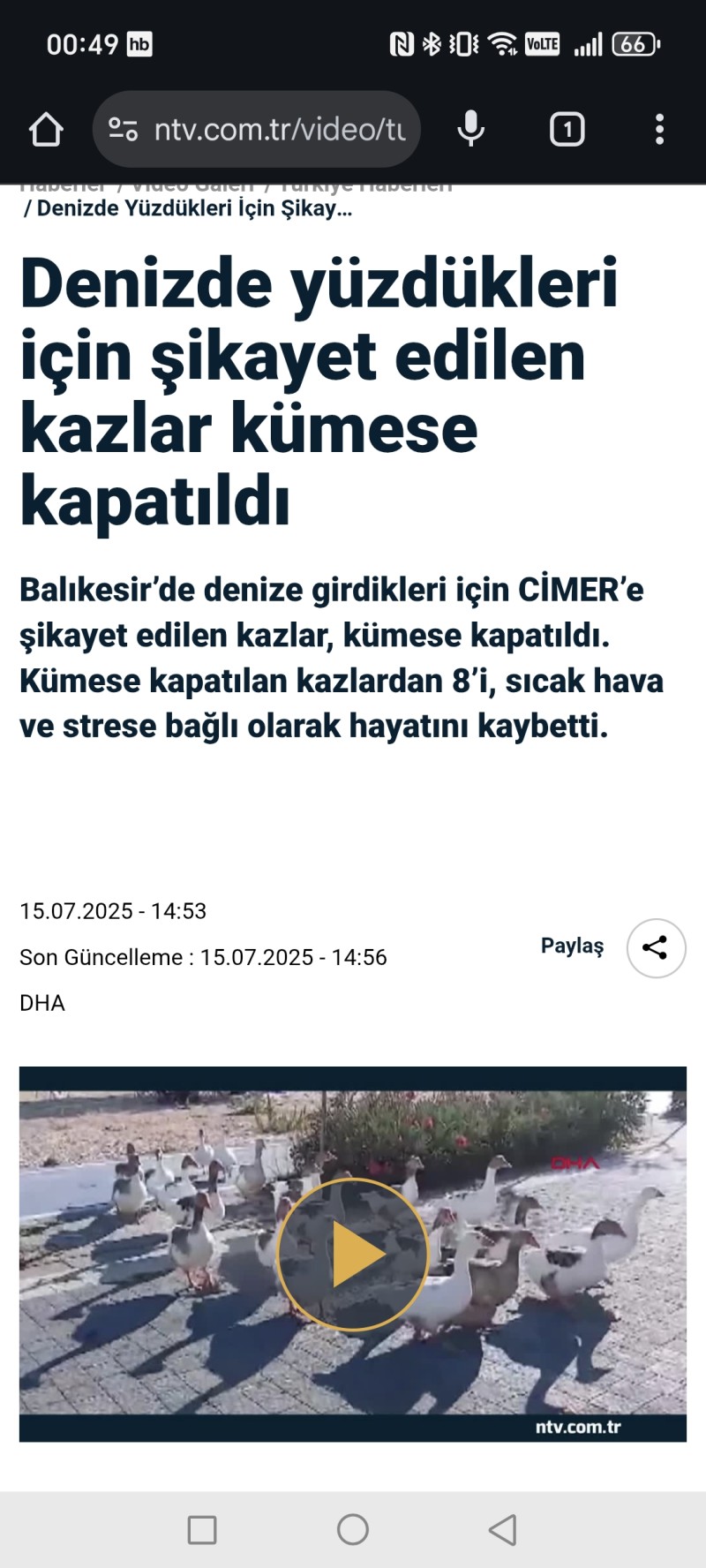The height and width of the screenshot is (1568, 706).
Task: Go to the browser home page
Action: pyautogui.click(x=46, y=130)
